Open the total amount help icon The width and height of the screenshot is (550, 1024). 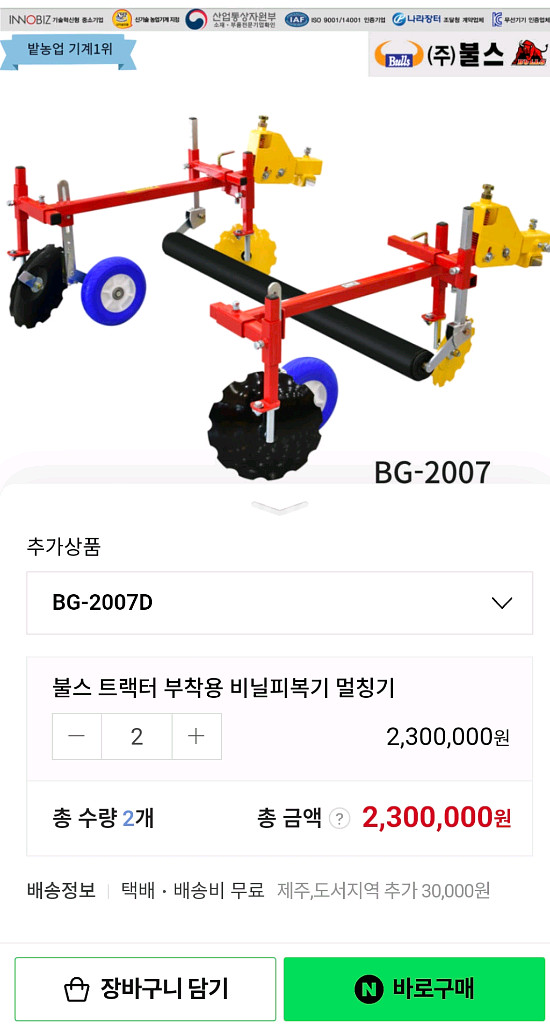point(339,818)
